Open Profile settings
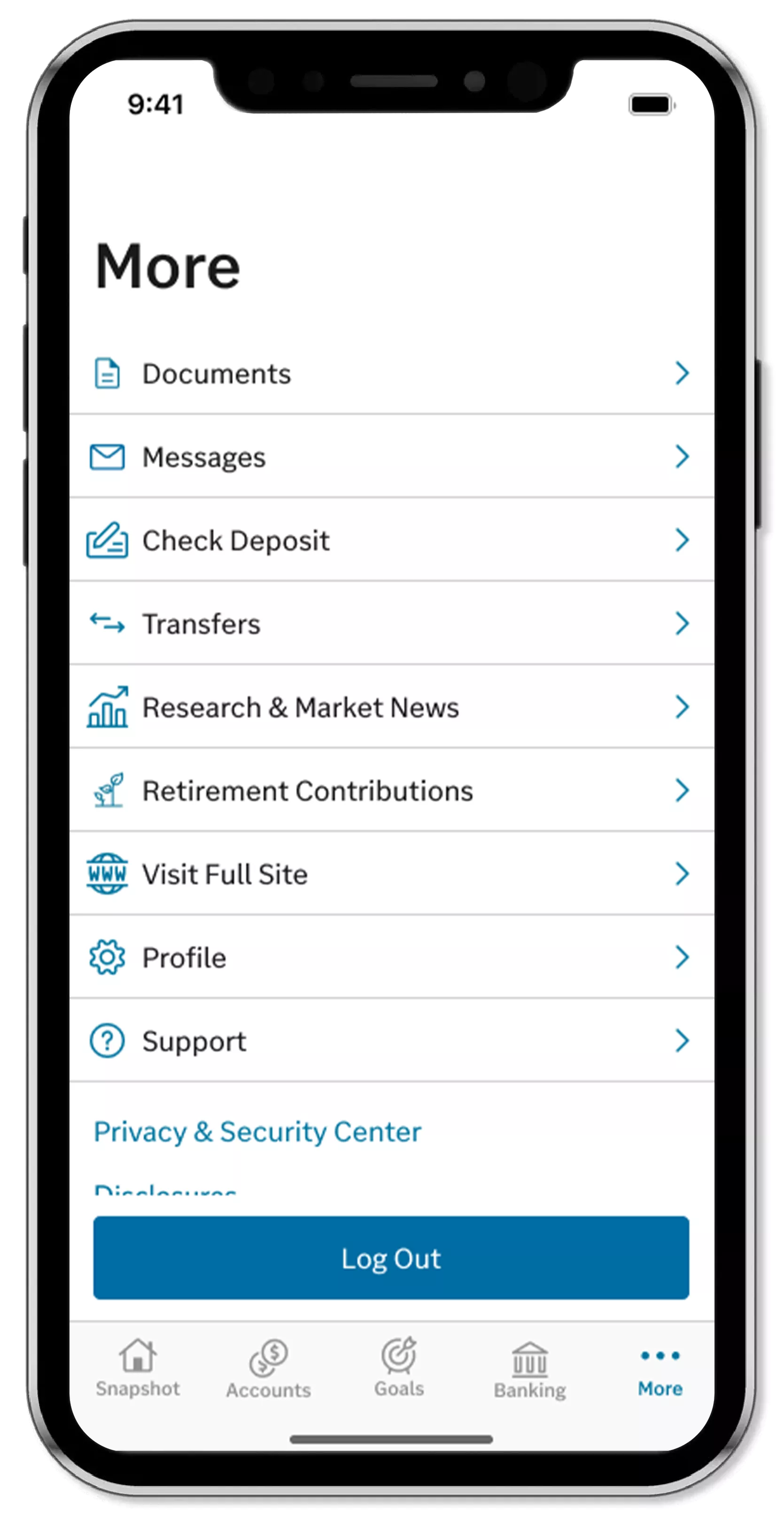The width and height of the screenshot is (784, 1519). (391, 958)
